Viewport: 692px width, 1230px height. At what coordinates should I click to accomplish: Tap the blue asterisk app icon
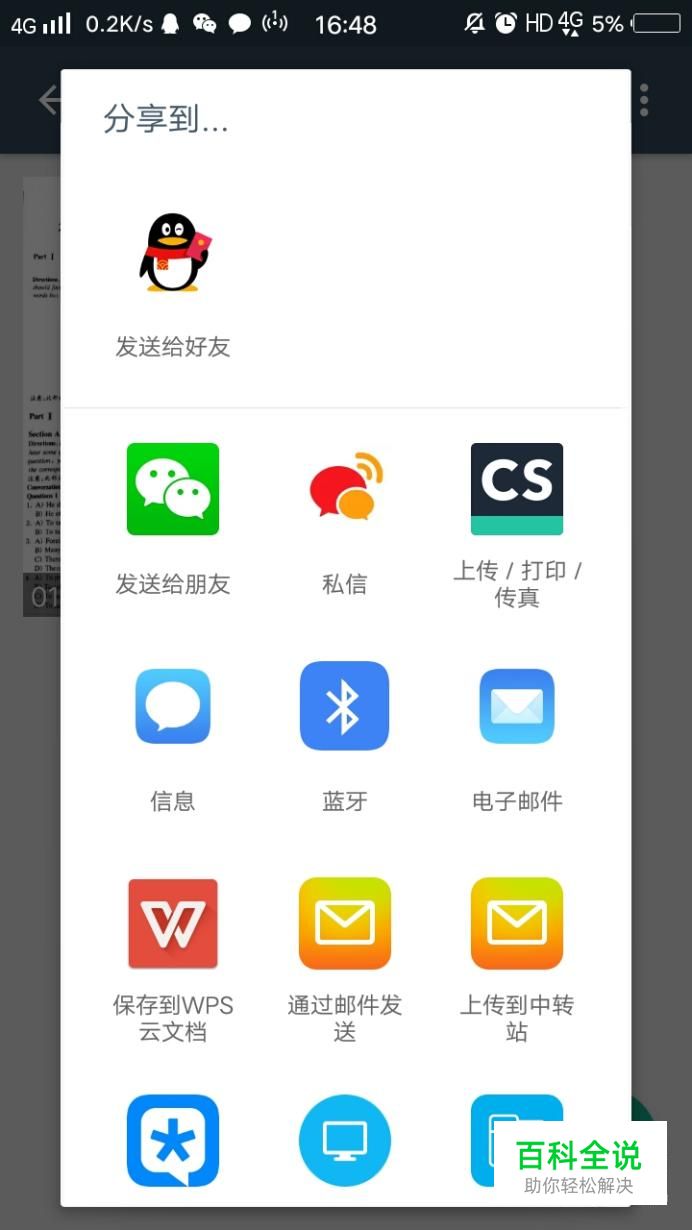pos(173,1140)
